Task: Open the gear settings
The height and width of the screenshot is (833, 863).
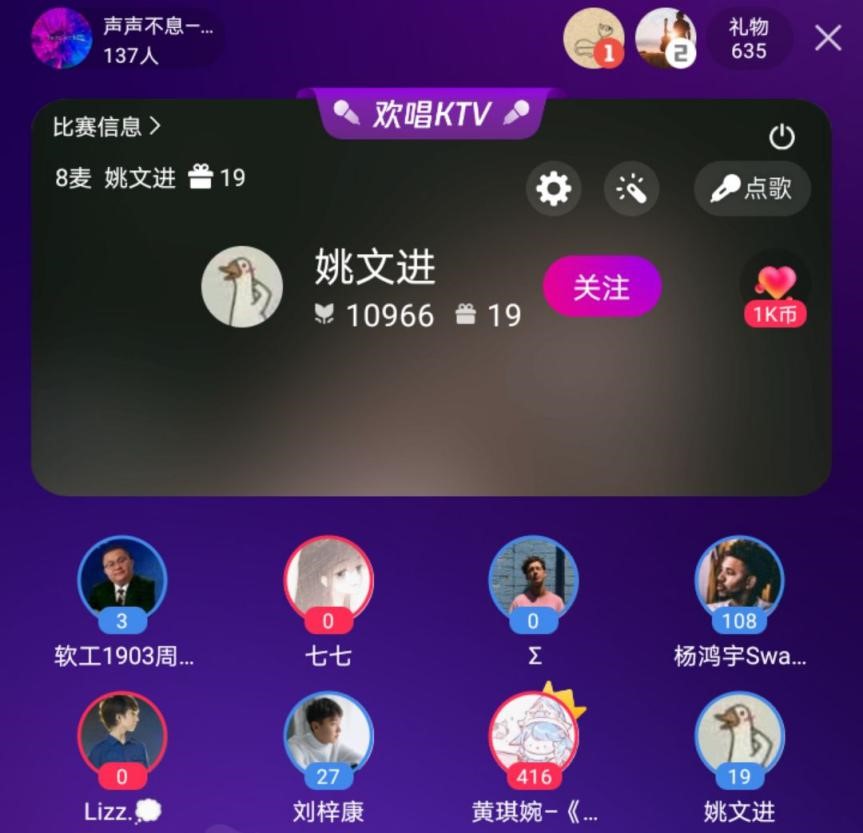Action: 553,188
